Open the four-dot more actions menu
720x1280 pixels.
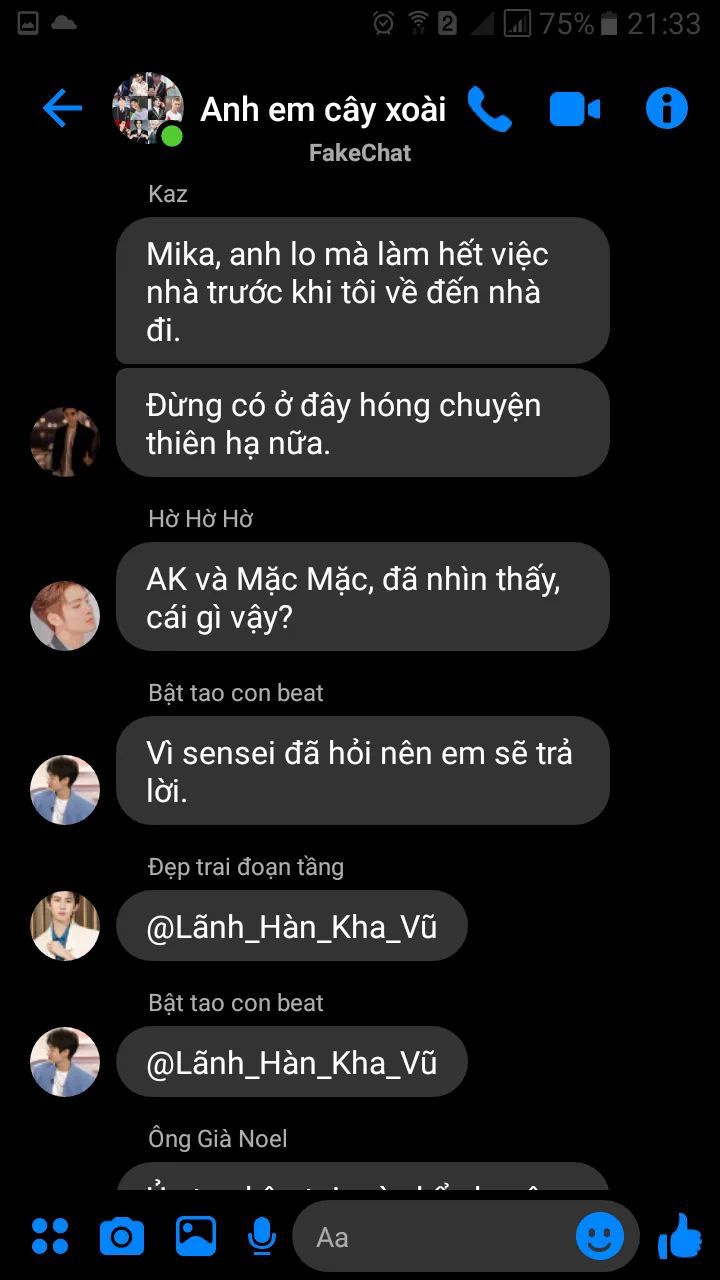(50, 1237)
